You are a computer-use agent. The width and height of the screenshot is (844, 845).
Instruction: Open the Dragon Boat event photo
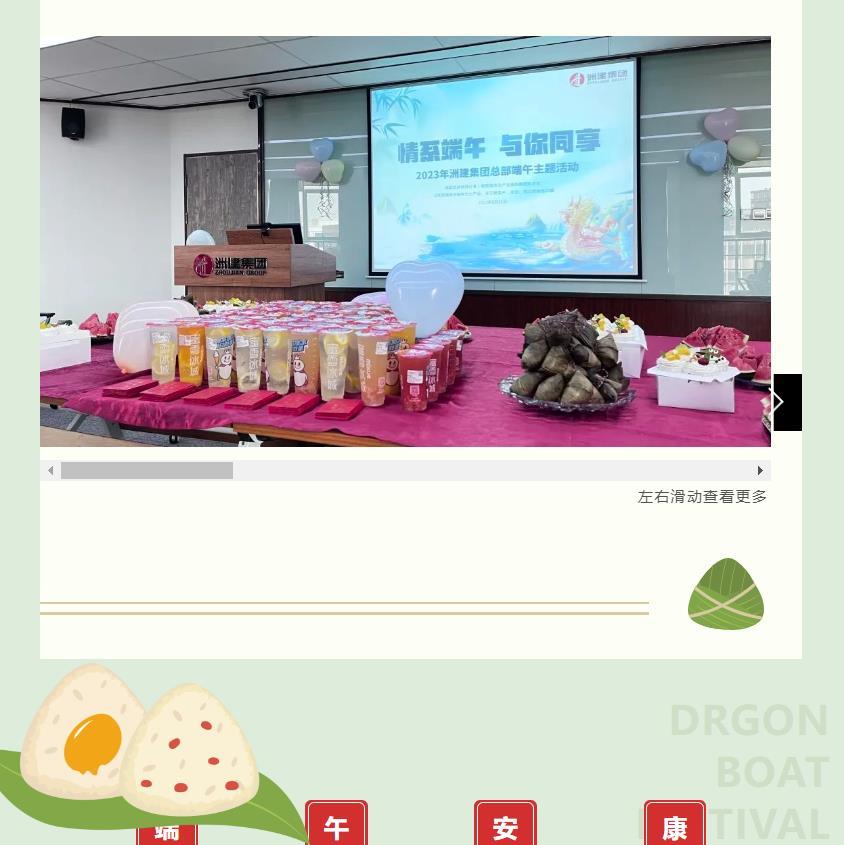[x=405, y=241]
